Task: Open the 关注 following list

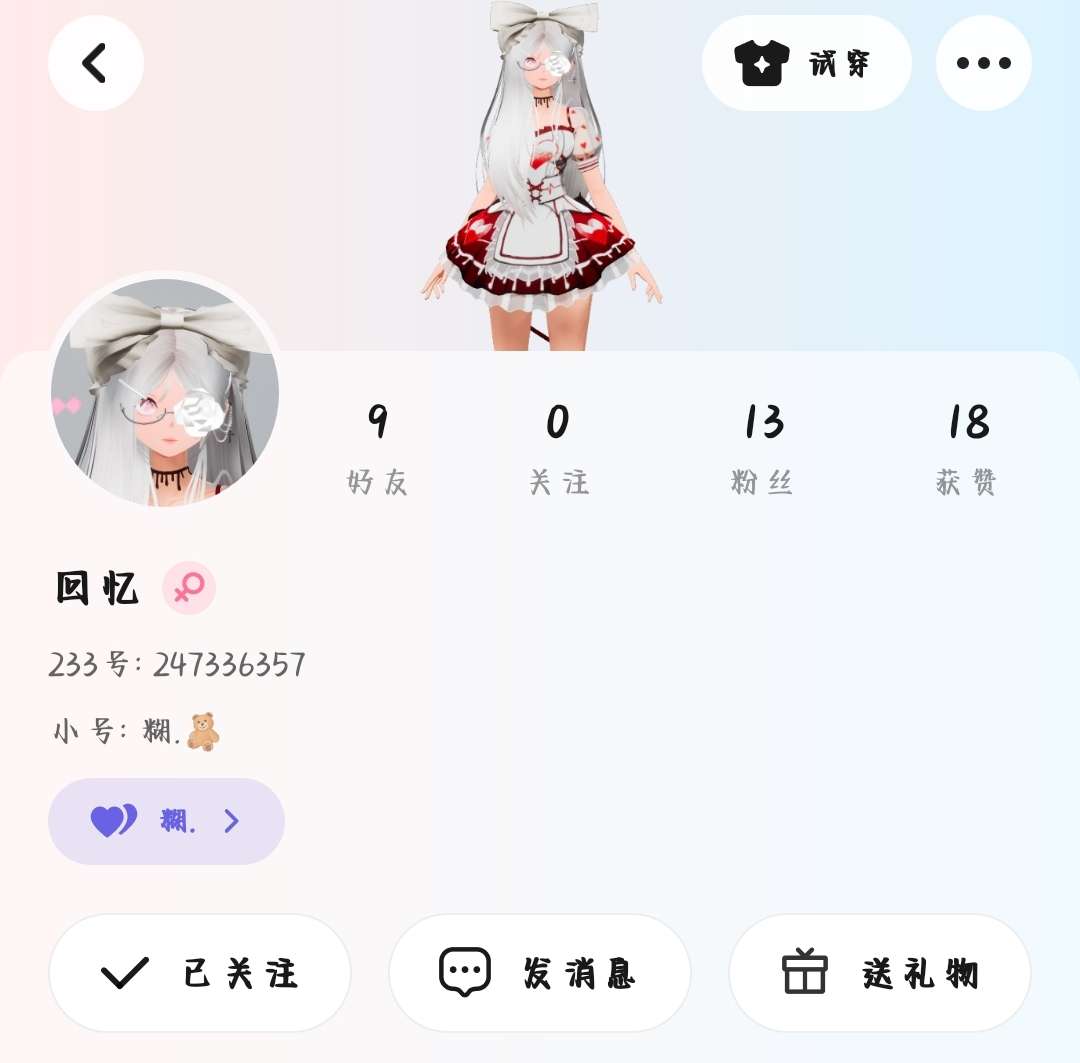Action: click(558, 447)
